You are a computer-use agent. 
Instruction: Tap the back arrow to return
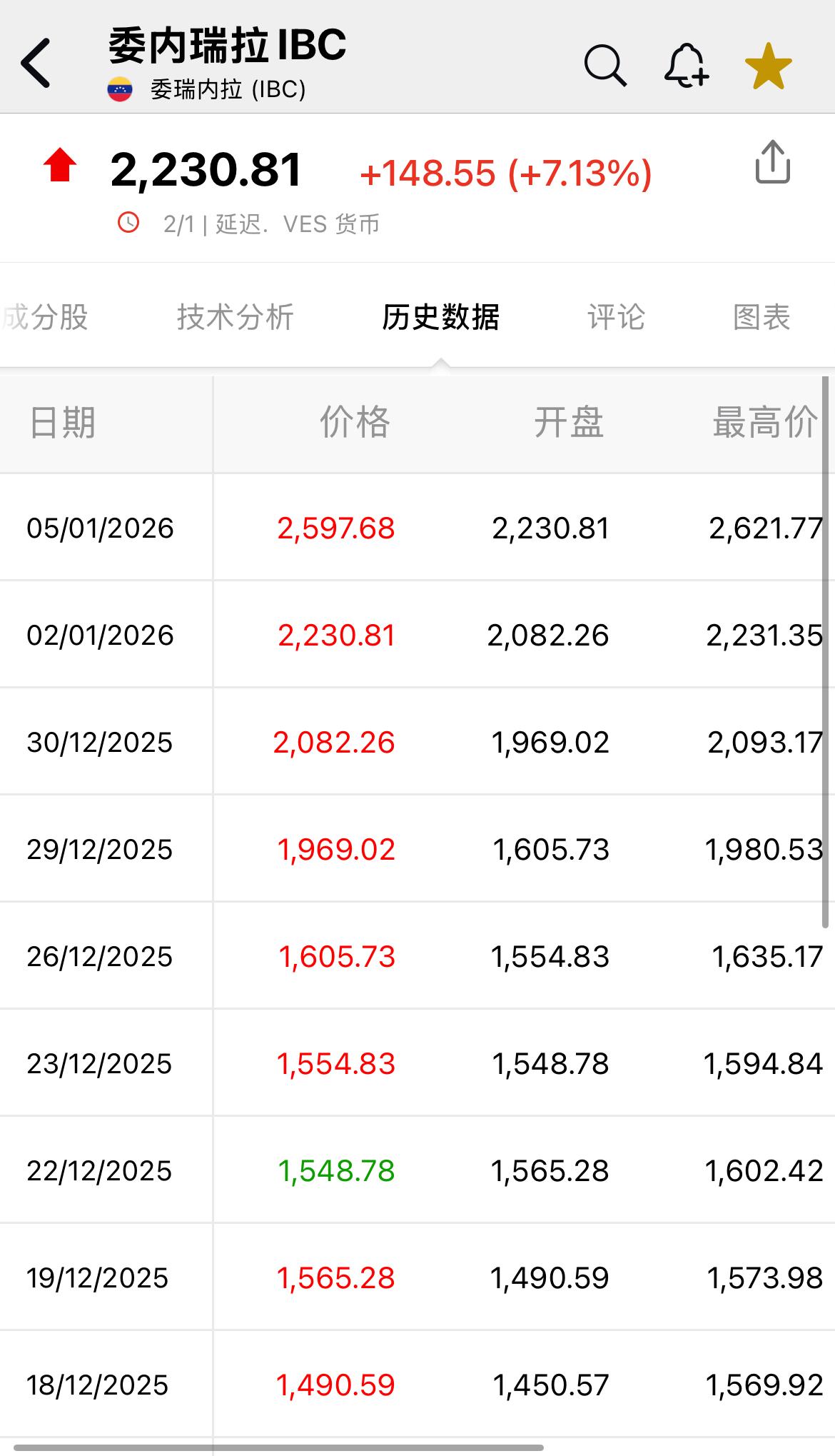coord(36,63)
